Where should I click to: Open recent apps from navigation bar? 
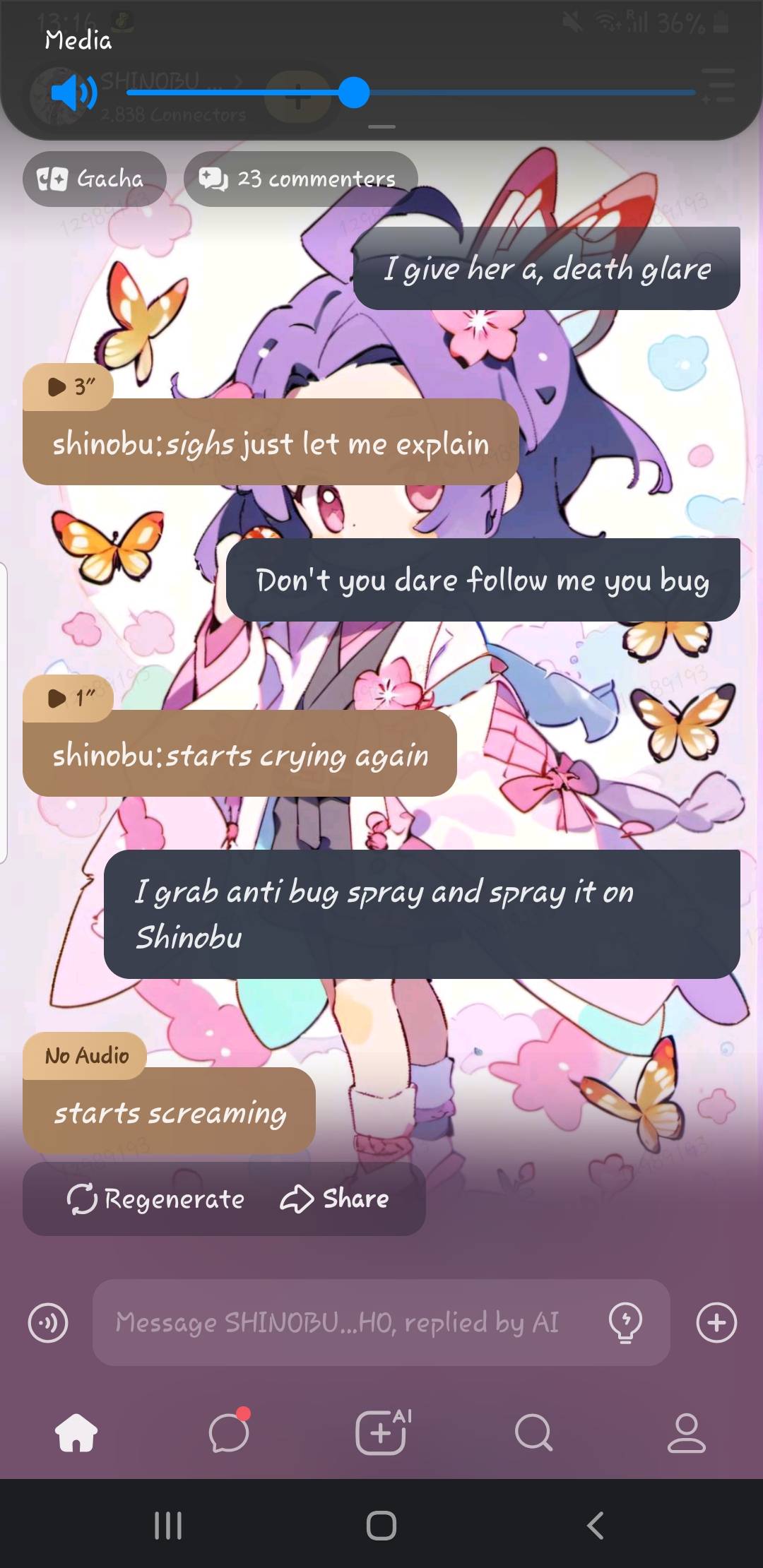(168, 1526)
